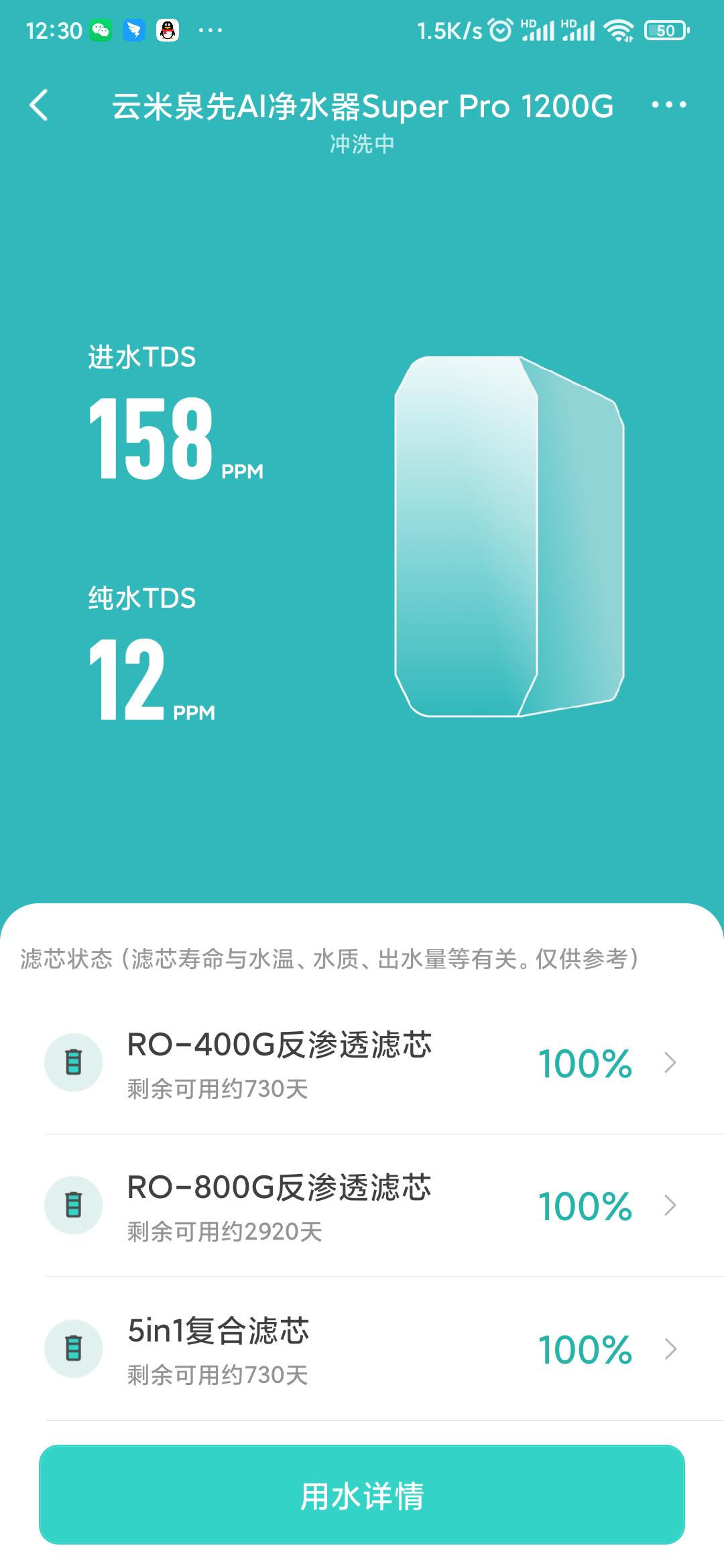
Task: Tap the QQ penguin icon in status bar
Action: (166, 29)
